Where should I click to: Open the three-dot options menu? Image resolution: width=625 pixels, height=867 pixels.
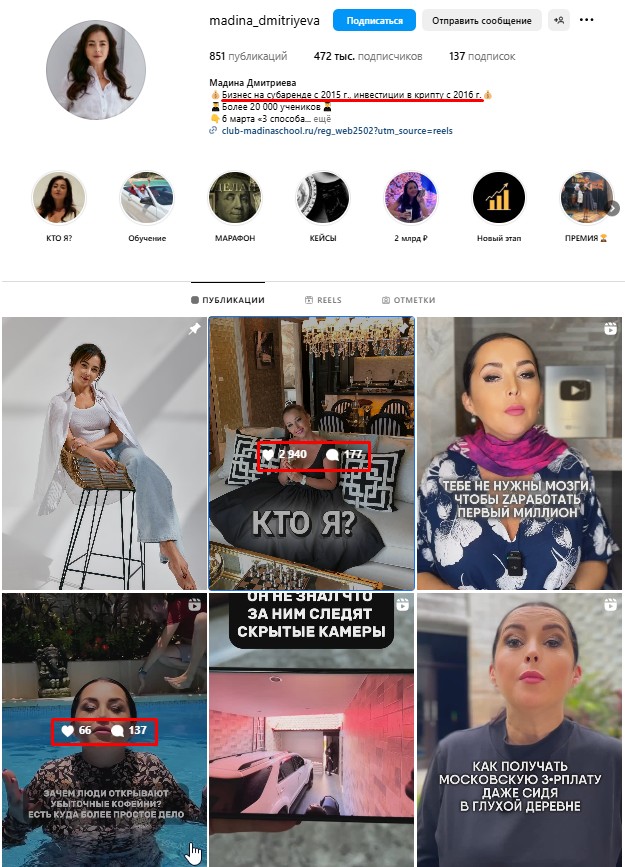pyautogui.click(x=587, y=20)
